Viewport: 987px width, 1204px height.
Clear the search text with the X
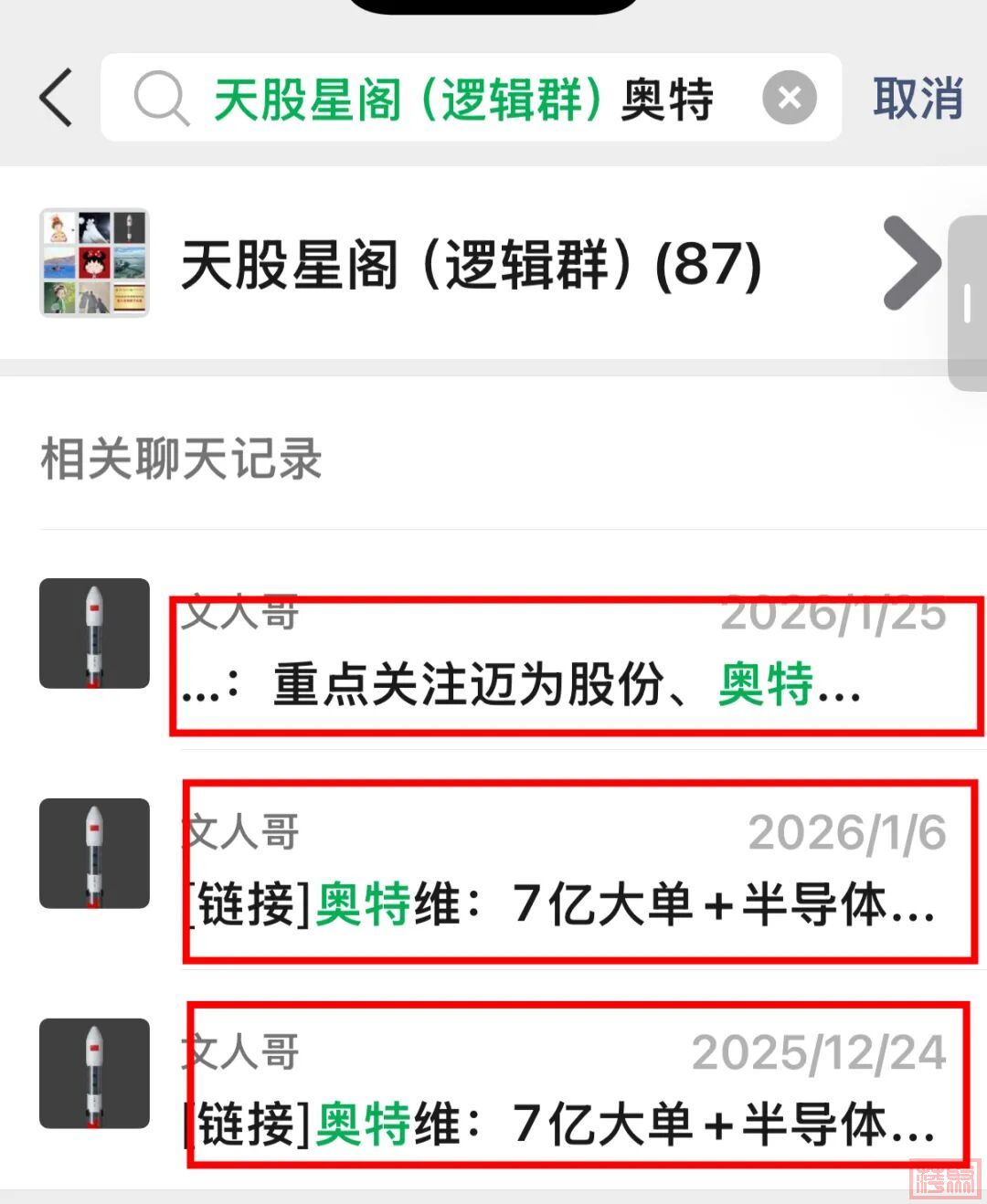[x=790, y=98]
